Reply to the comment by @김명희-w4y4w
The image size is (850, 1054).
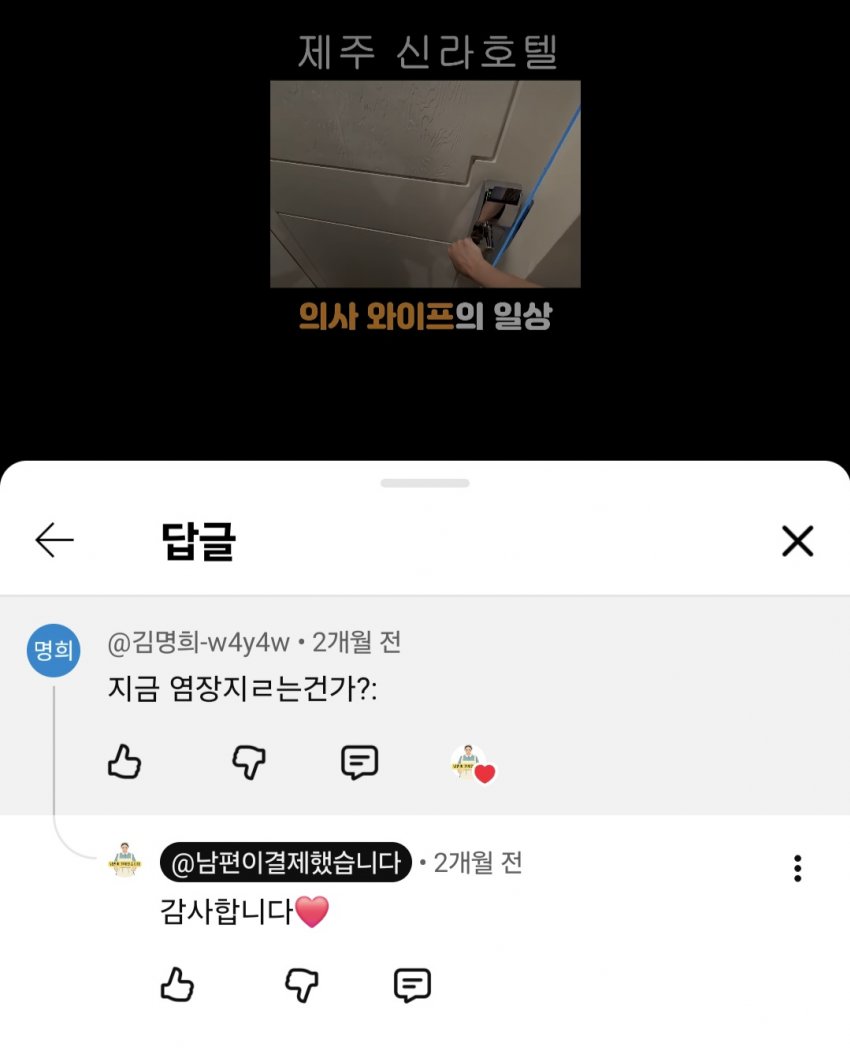tap(359, 762)
